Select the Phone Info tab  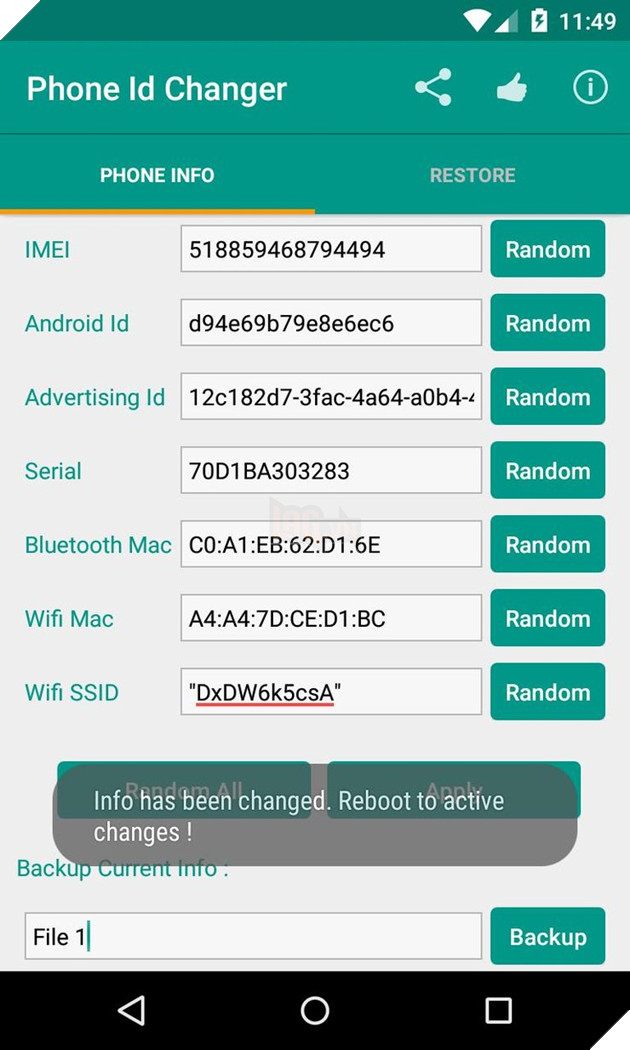pos(157,175)
